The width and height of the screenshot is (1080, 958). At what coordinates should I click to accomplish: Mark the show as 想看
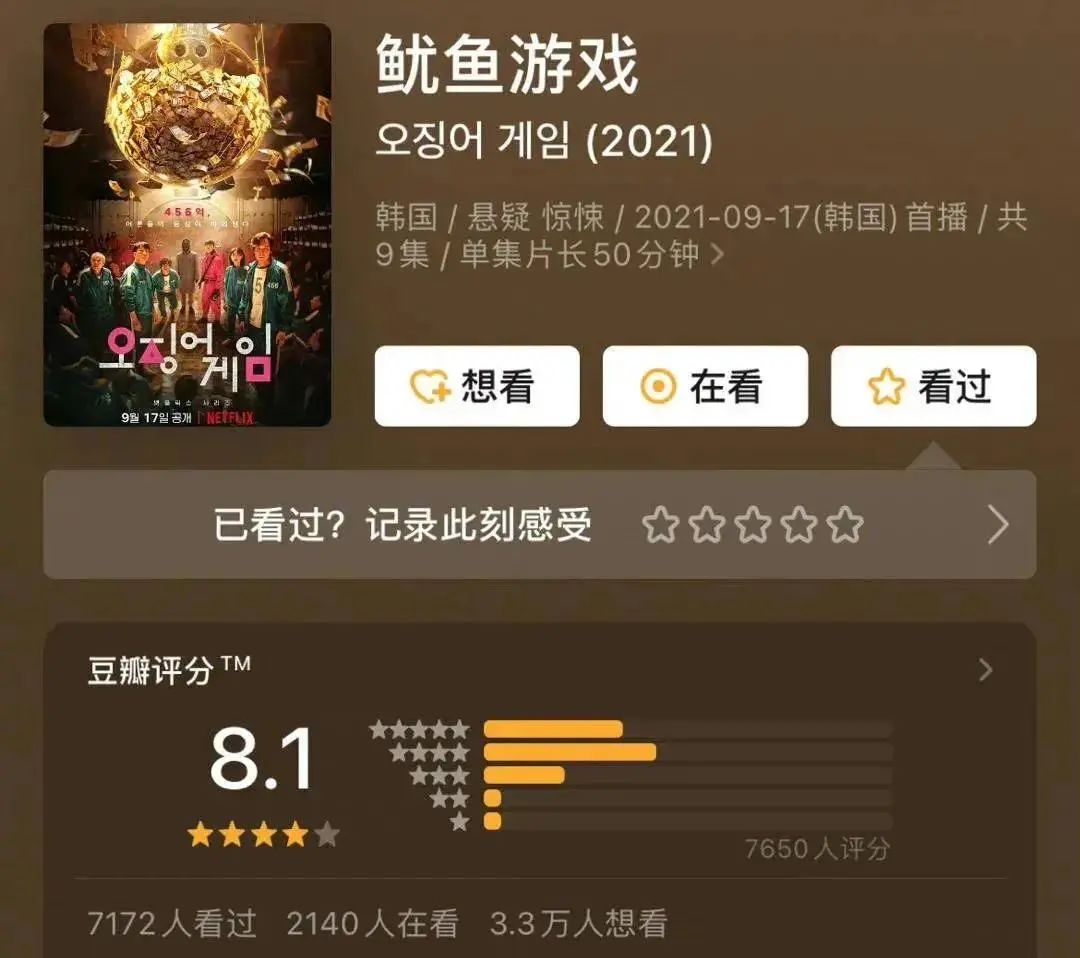click(x=476, y=386)
